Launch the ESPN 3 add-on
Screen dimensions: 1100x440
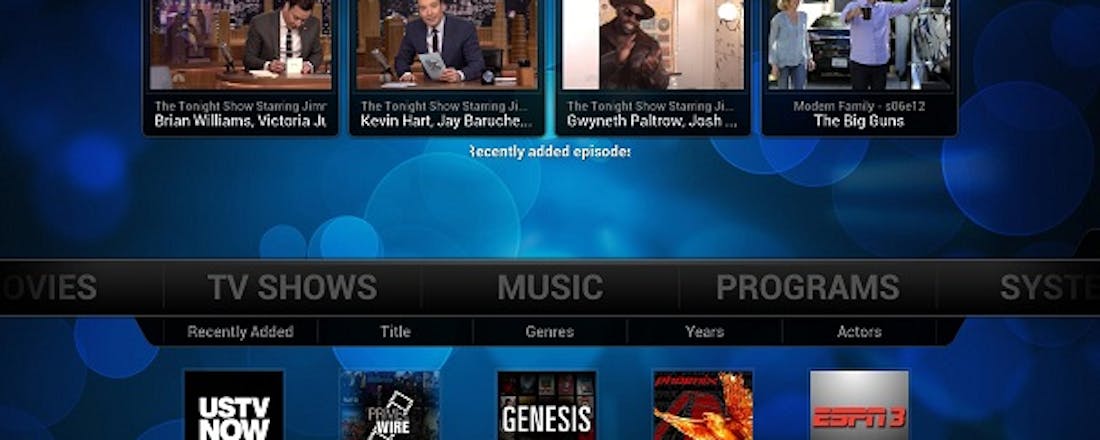click(859, 406)
